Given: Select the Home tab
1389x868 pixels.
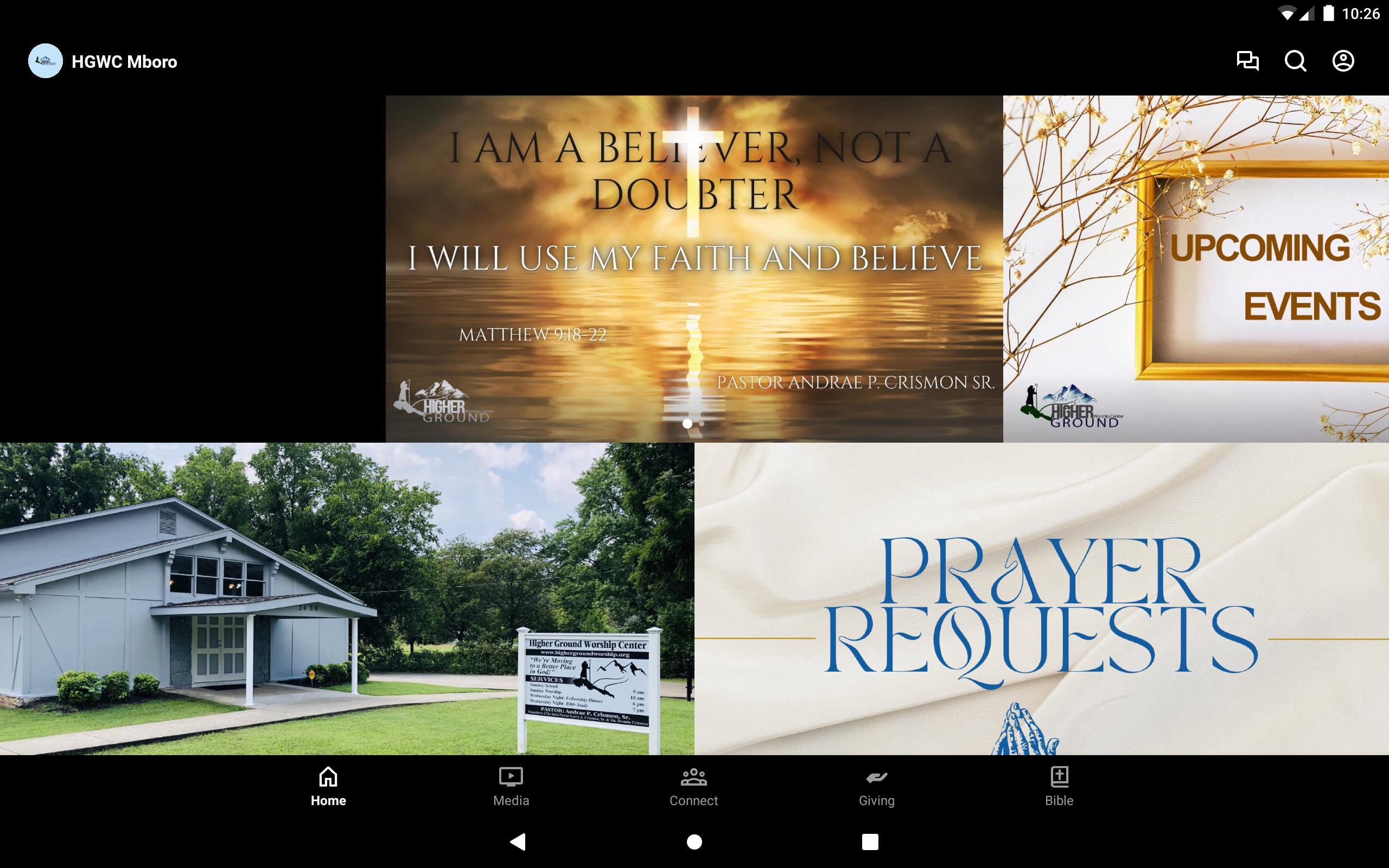Looking at the screenshot, I should [328, 787].
